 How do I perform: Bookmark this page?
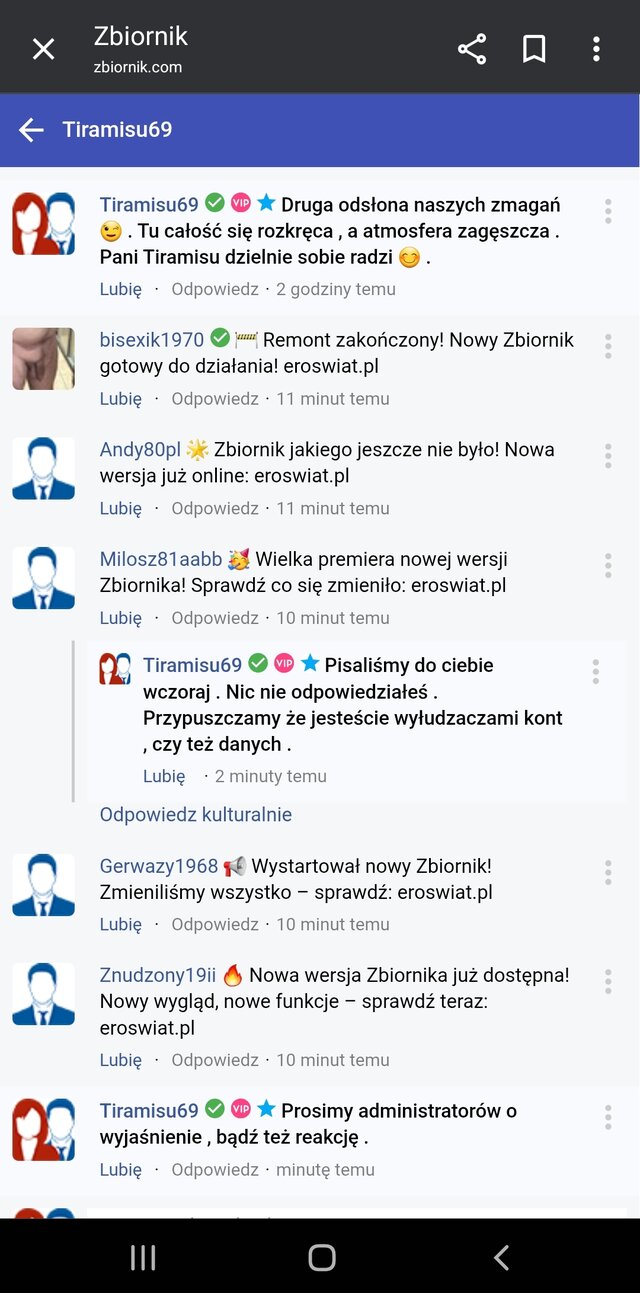coord(534,48)
